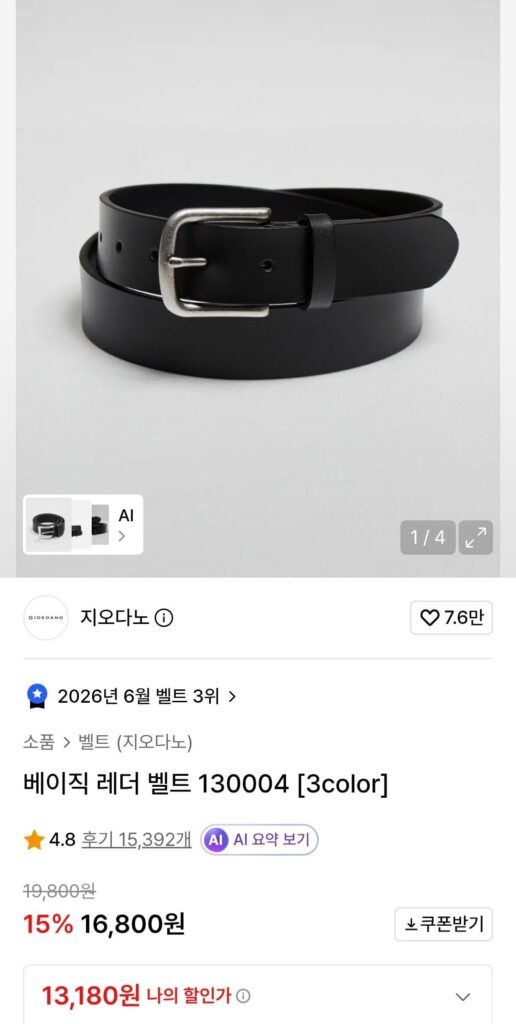Tap the info icon next to 지오다노
Viewport: 516px width, 1024px height.
[163, 618]
